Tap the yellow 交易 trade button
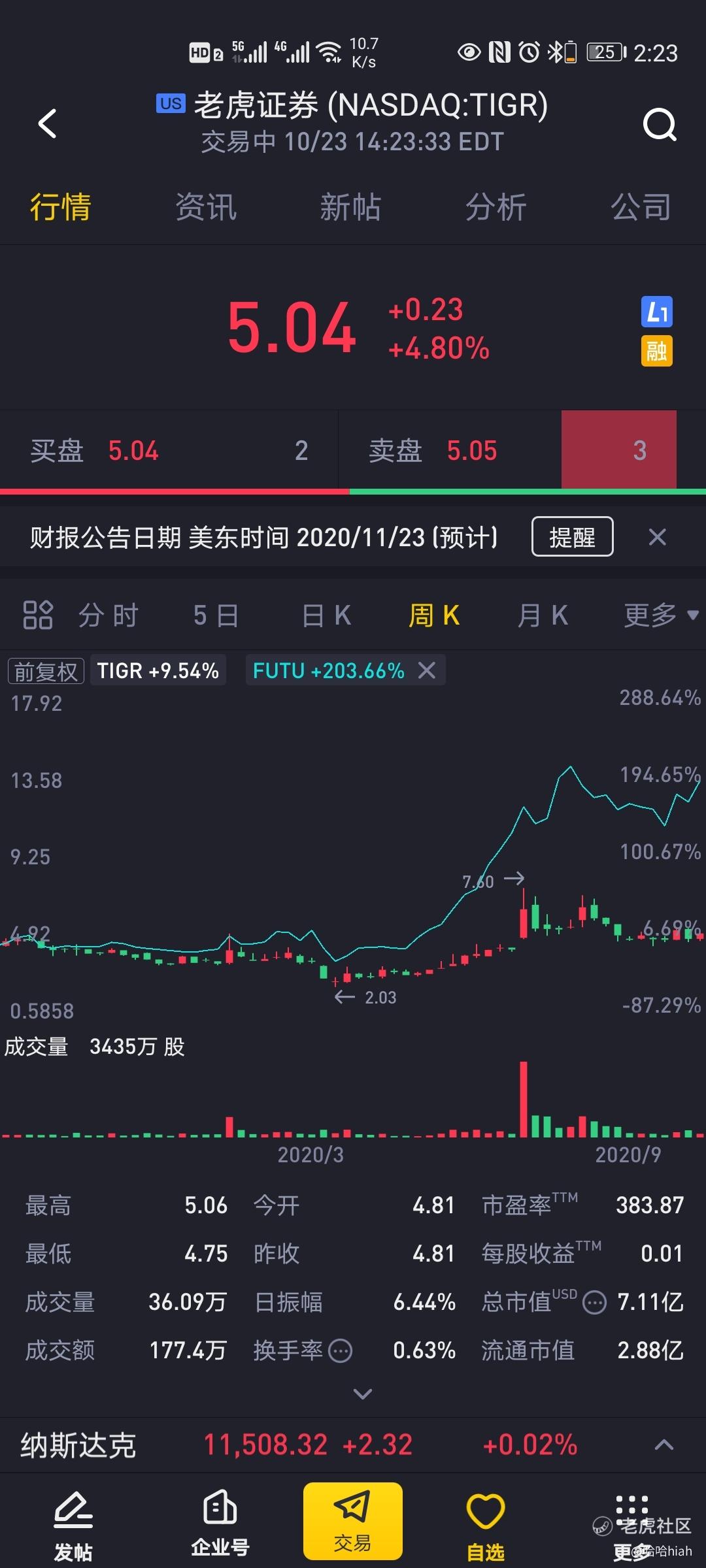706x1568 pixels. coord(353,1521)
